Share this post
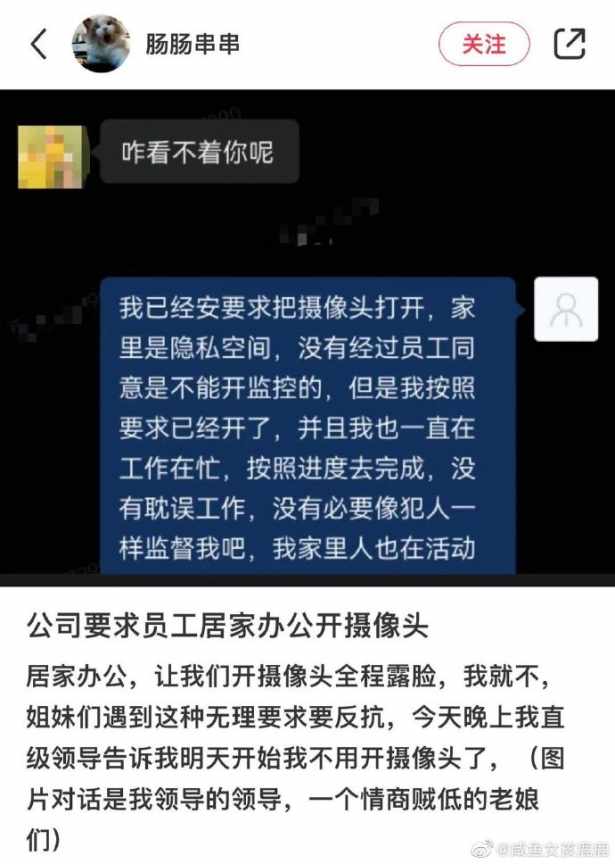 tap(569, 44)
